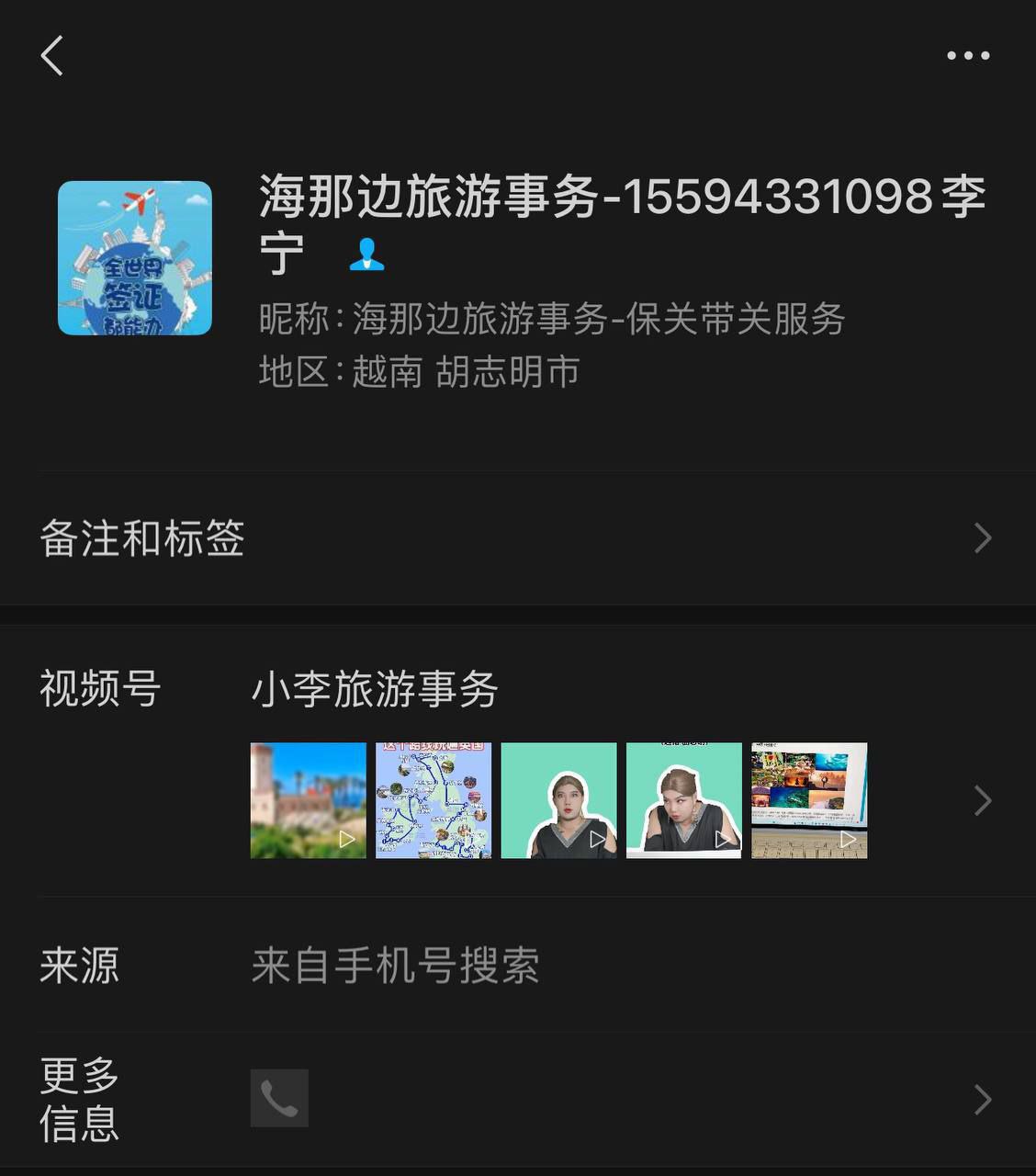Open the three-dot overflow menu
The height and width of the screenshot is (1176, 1036).
click(x=968, y=56)
